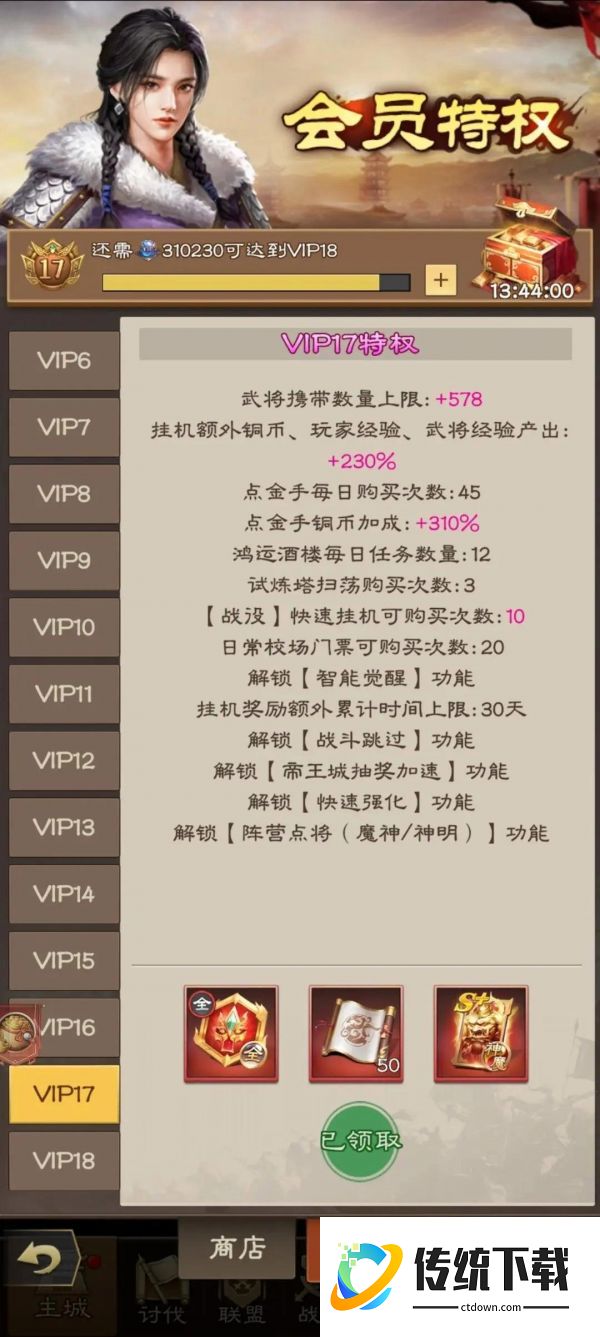Viewport: 600px width, 1337px height.
Task: Open the VIP8 tab
Action: point(64,493)
